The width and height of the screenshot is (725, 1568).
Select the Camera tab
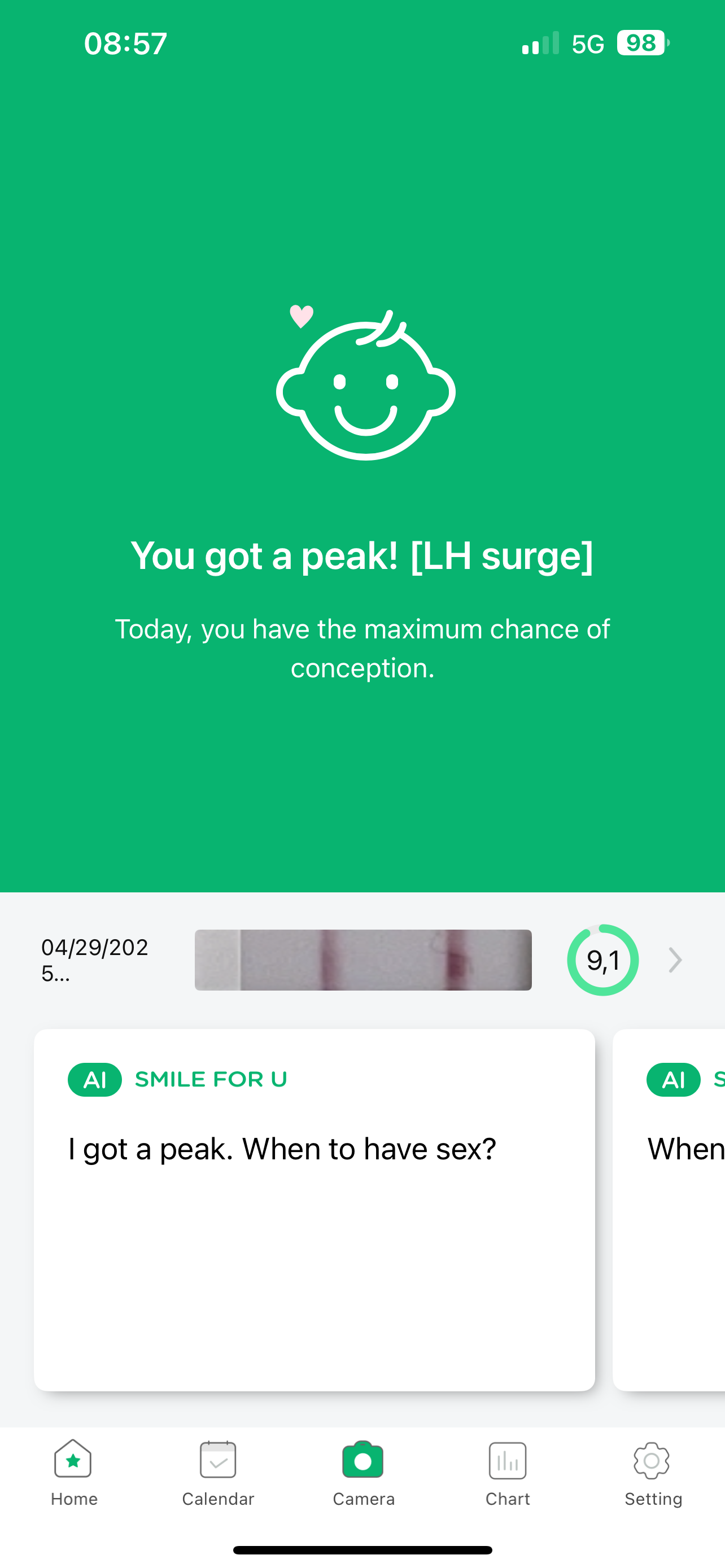(x=363, y=1472)
